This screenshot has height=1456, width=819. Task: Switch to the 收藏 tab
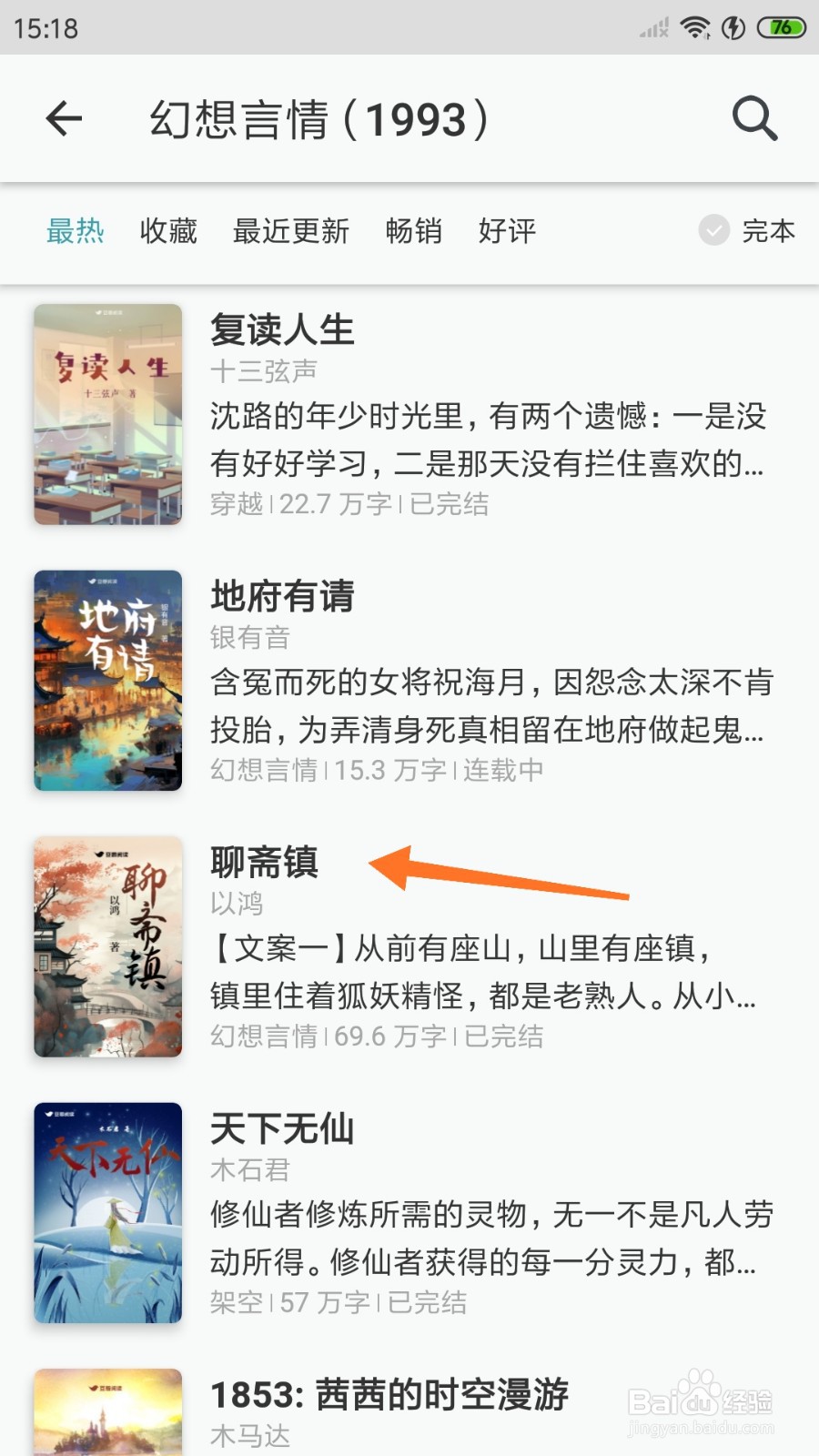pyautogui.click(x=167, y=232)
